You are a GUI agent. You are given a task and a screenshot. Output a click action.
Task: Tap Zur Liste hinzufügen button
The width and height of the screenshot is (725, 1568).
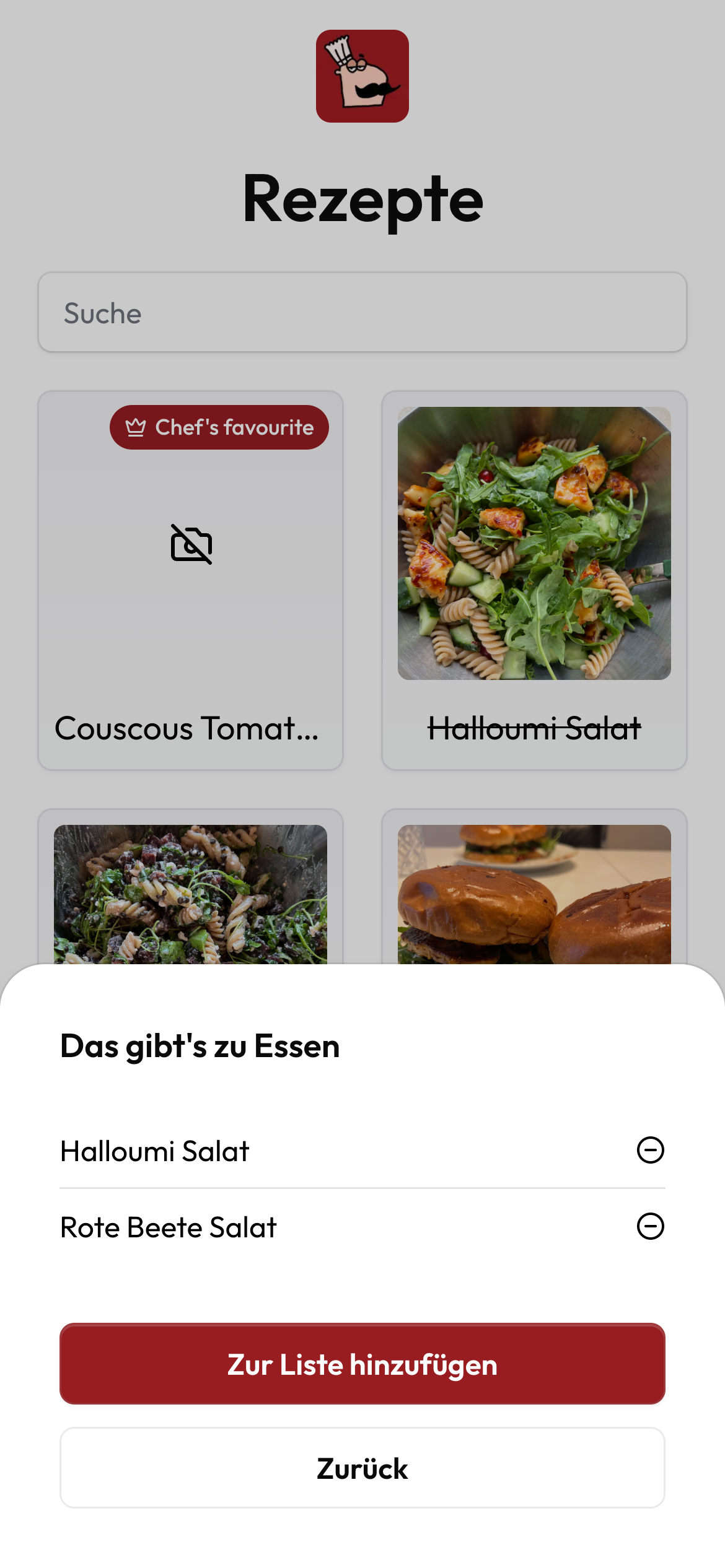pyautogui.click(x=362, y=1364)
